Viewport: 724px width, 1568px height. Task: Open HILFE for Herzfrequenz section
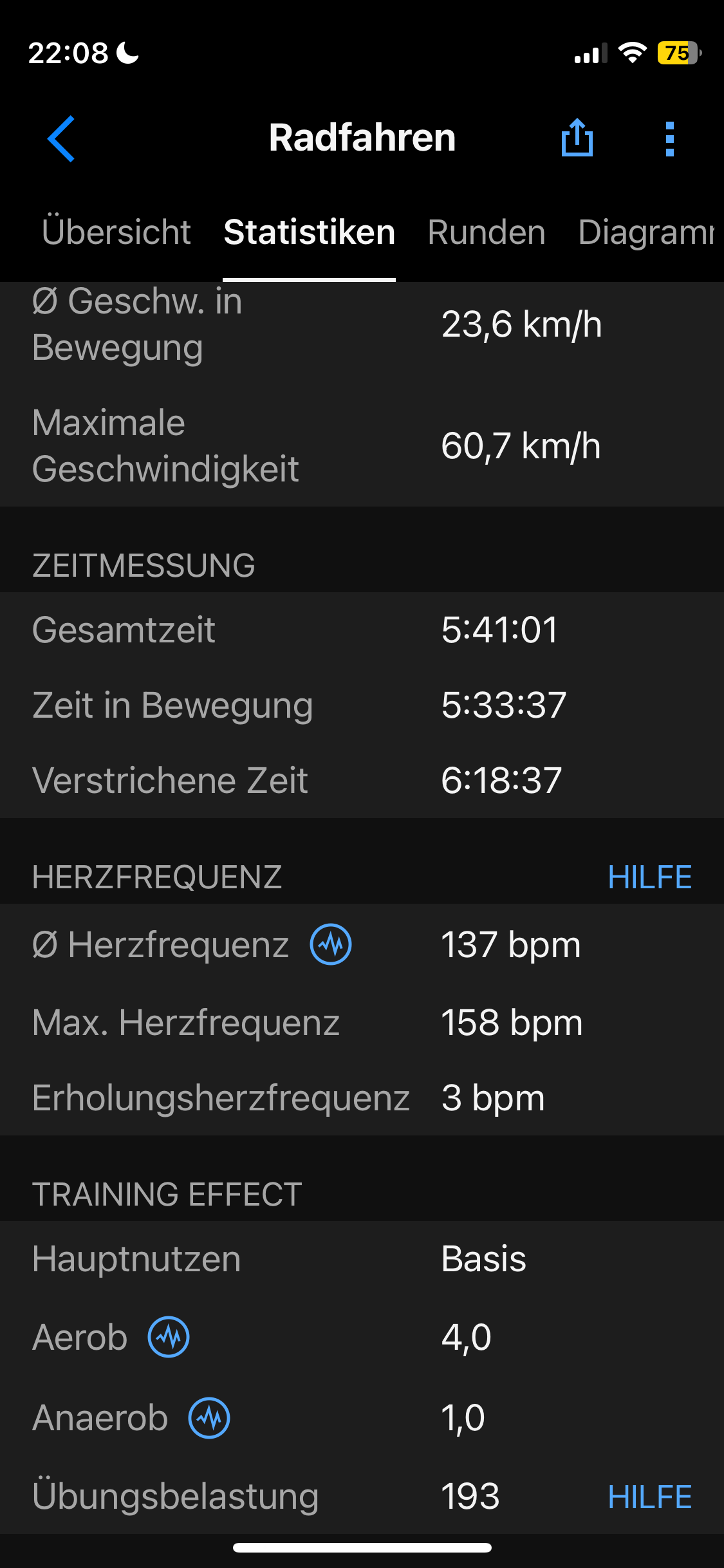pyautogui.click(x=649, y=877)
